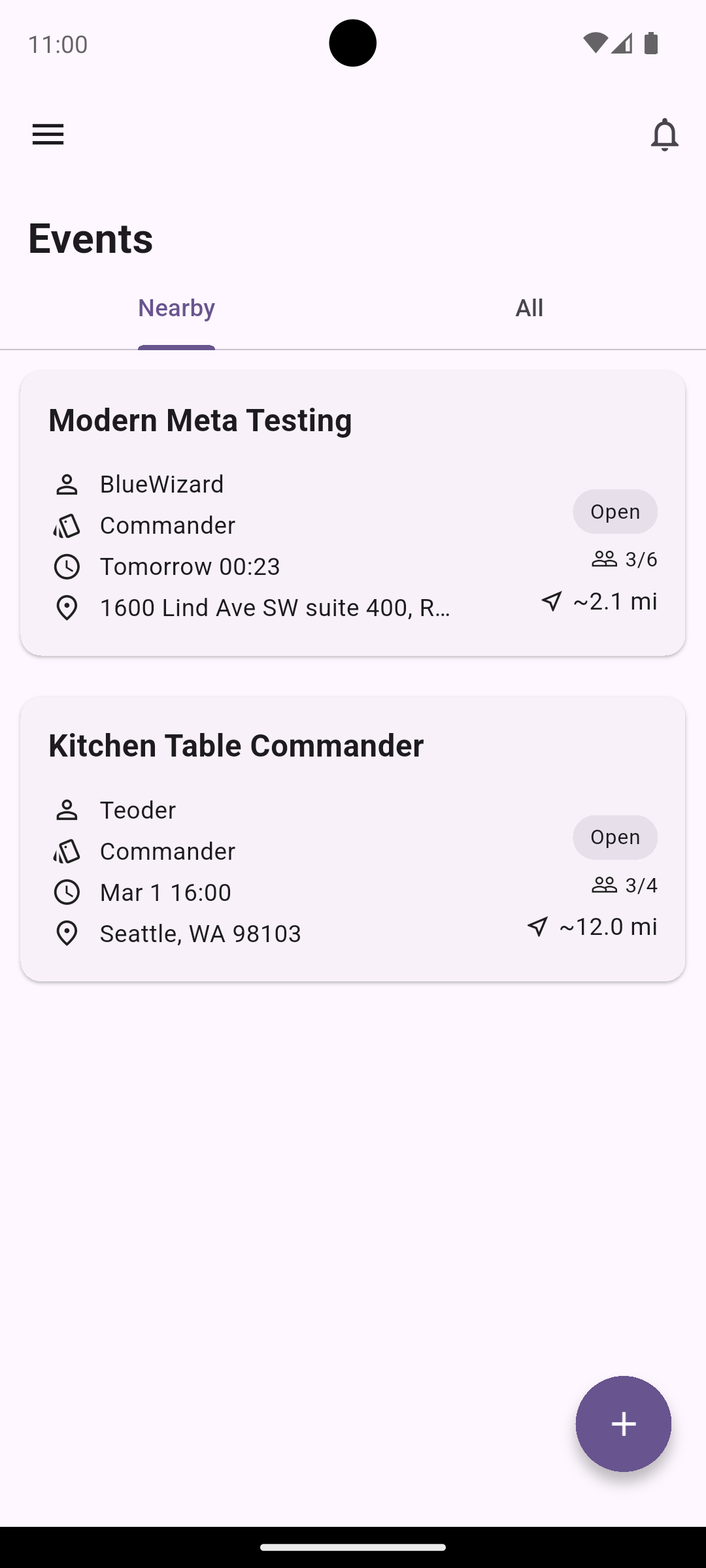Select the Commander format icon on Modern Meta Testing
The width and height of the screenshot is (706, 1568).
[x=67, y=525]
